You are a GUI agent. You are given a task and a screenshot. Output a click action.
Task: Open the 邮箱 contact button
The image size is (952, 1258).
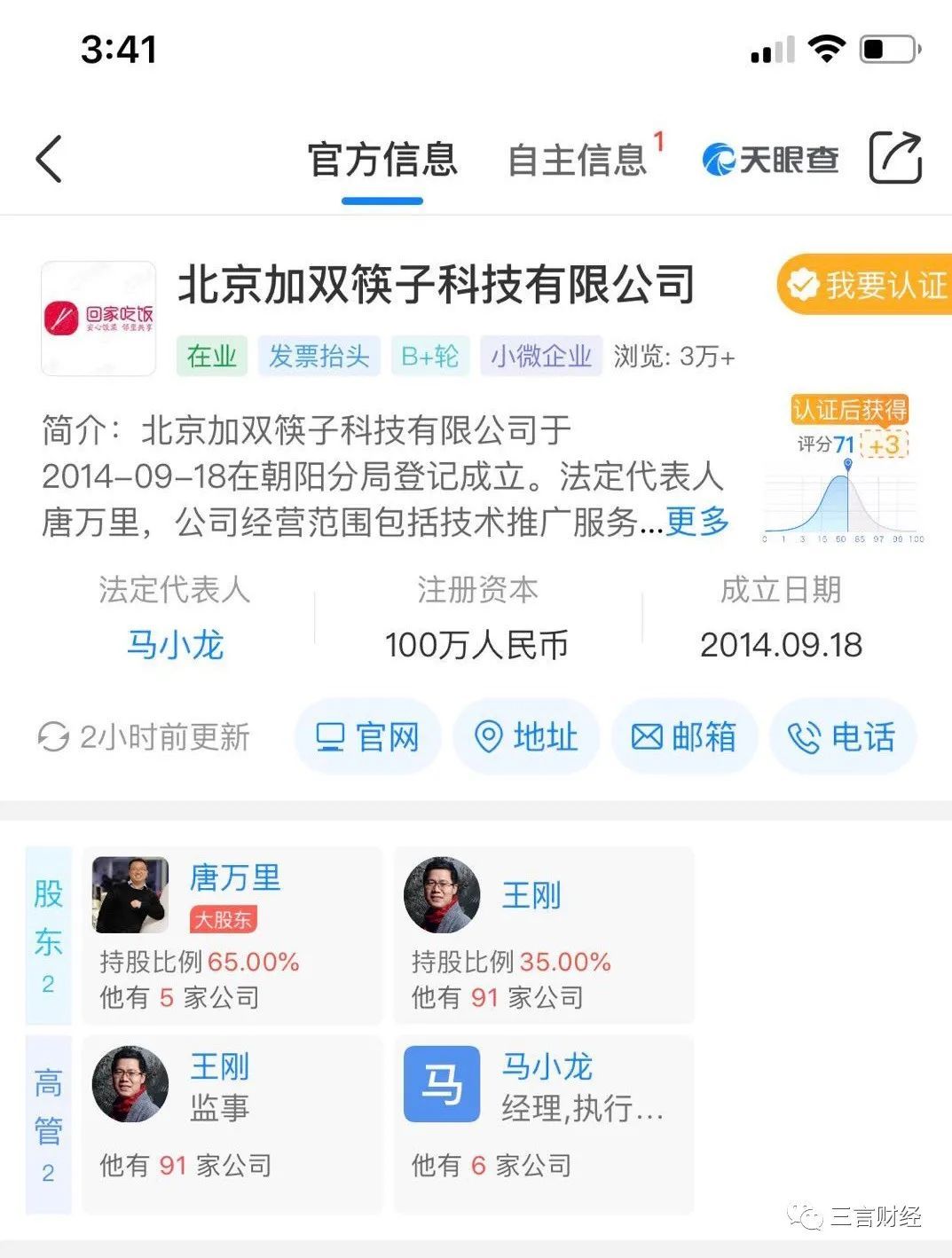[684, 736]
